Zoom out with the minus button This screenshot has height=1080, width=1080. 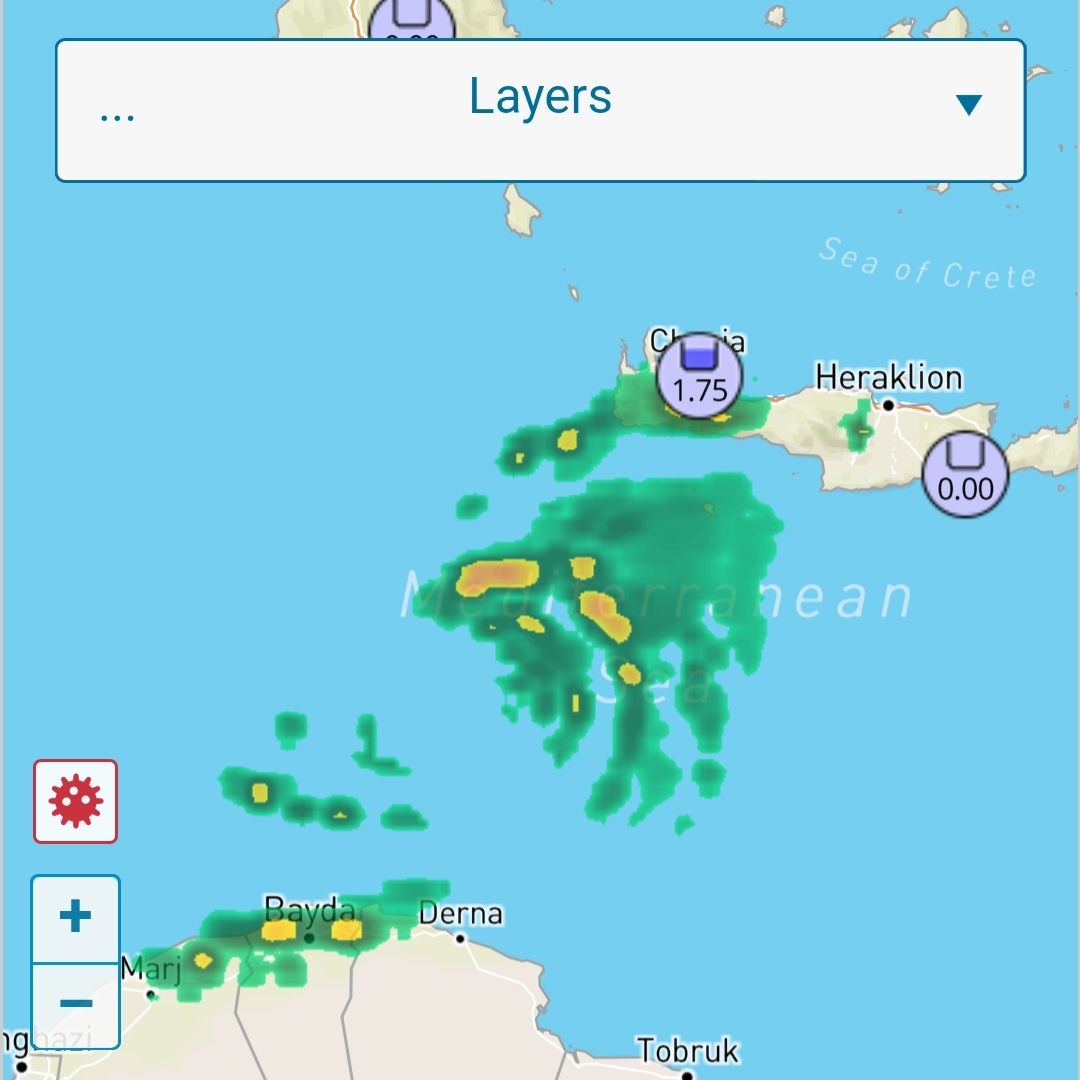tap(76, 1004)
